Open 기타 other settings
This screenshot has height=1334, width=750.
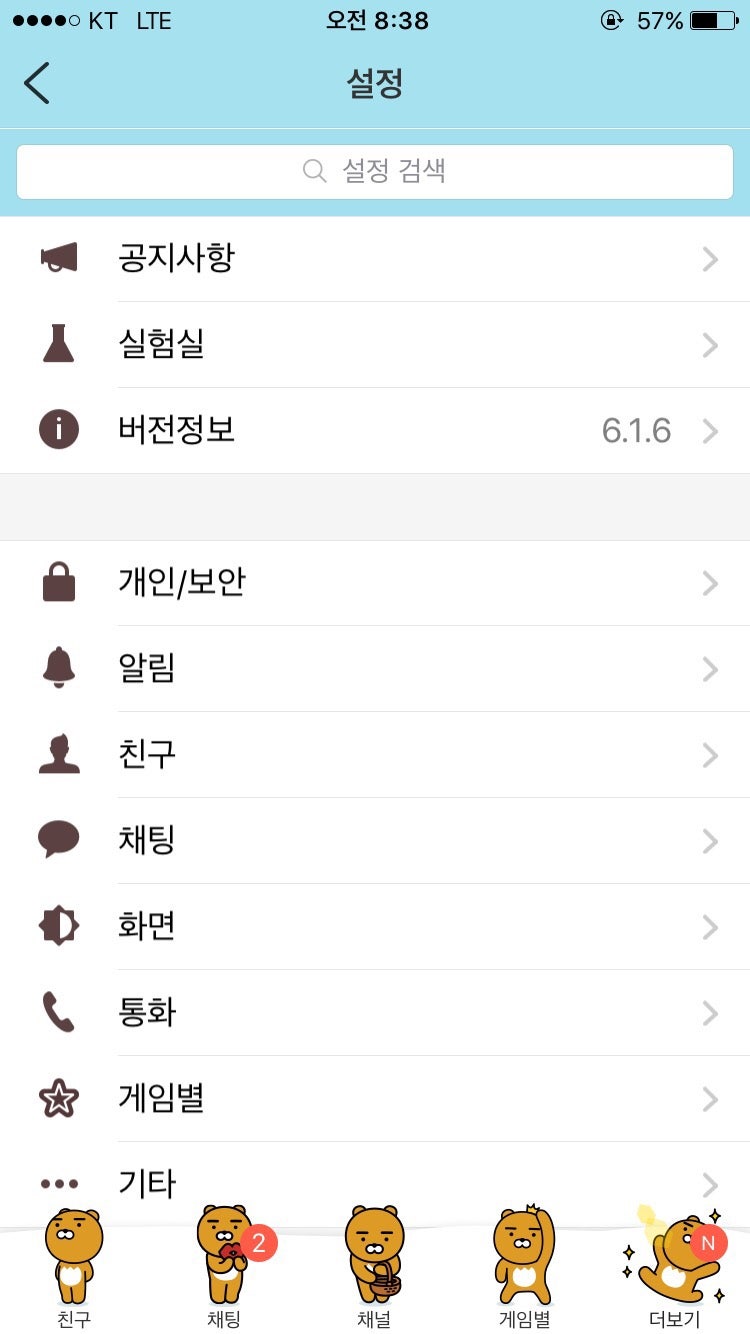tap(375, 1184)
